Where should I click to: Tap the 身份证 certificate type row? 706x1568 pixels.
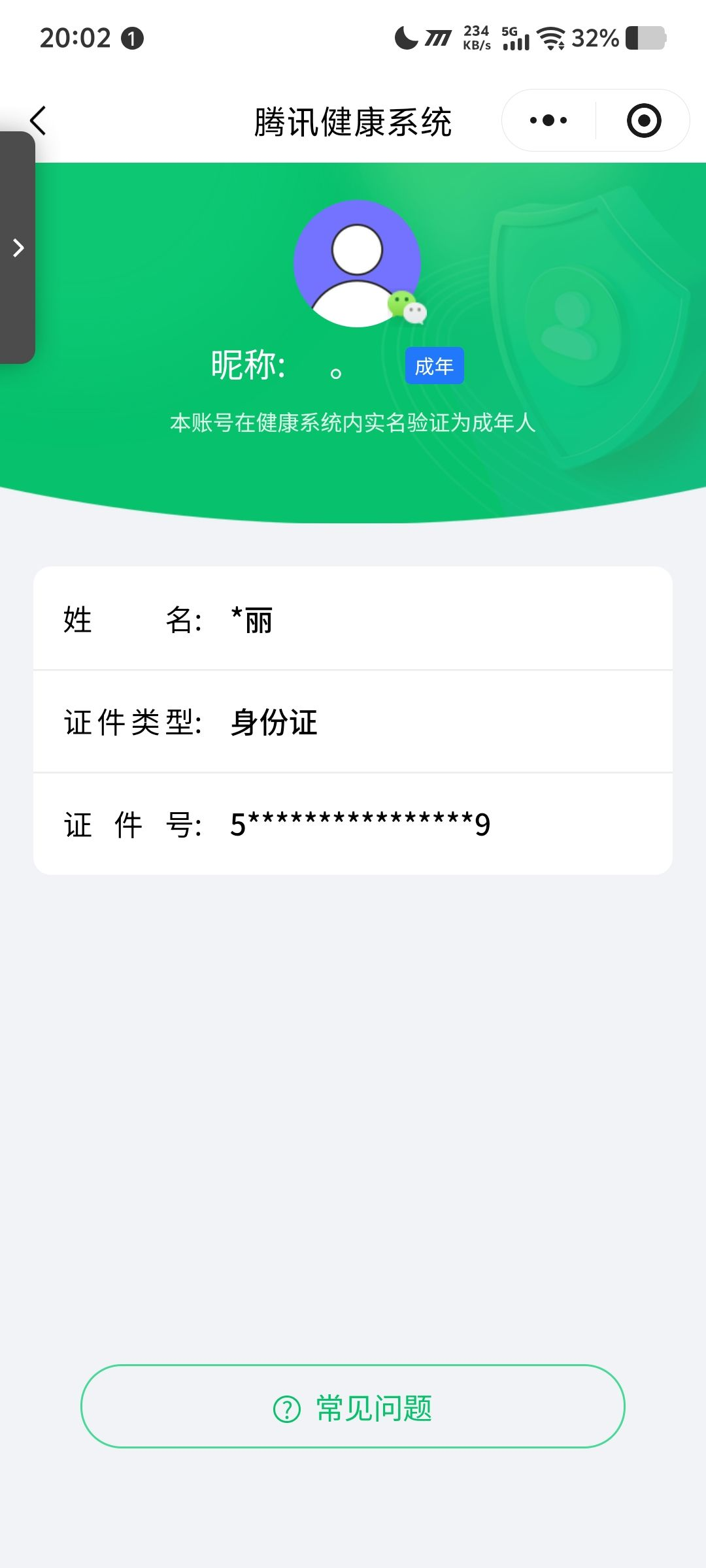pyautogui.click(x=353, y=723)
